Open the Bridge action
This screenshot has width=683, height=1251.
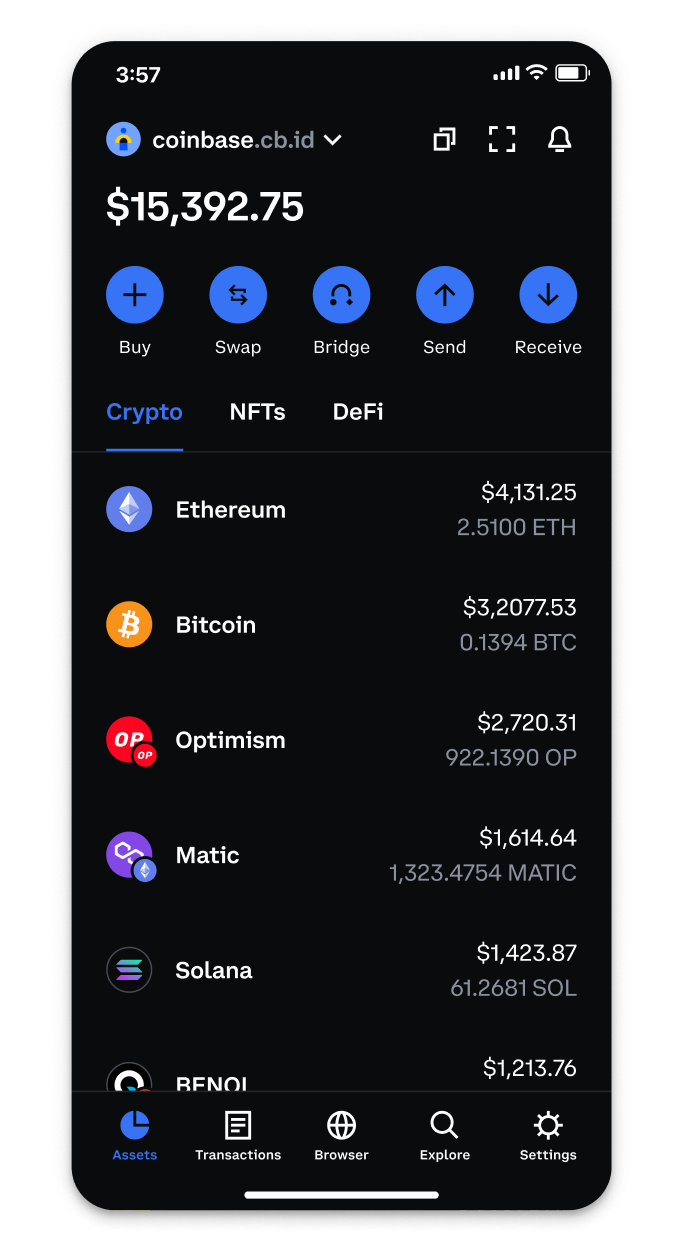coord(341,295)
